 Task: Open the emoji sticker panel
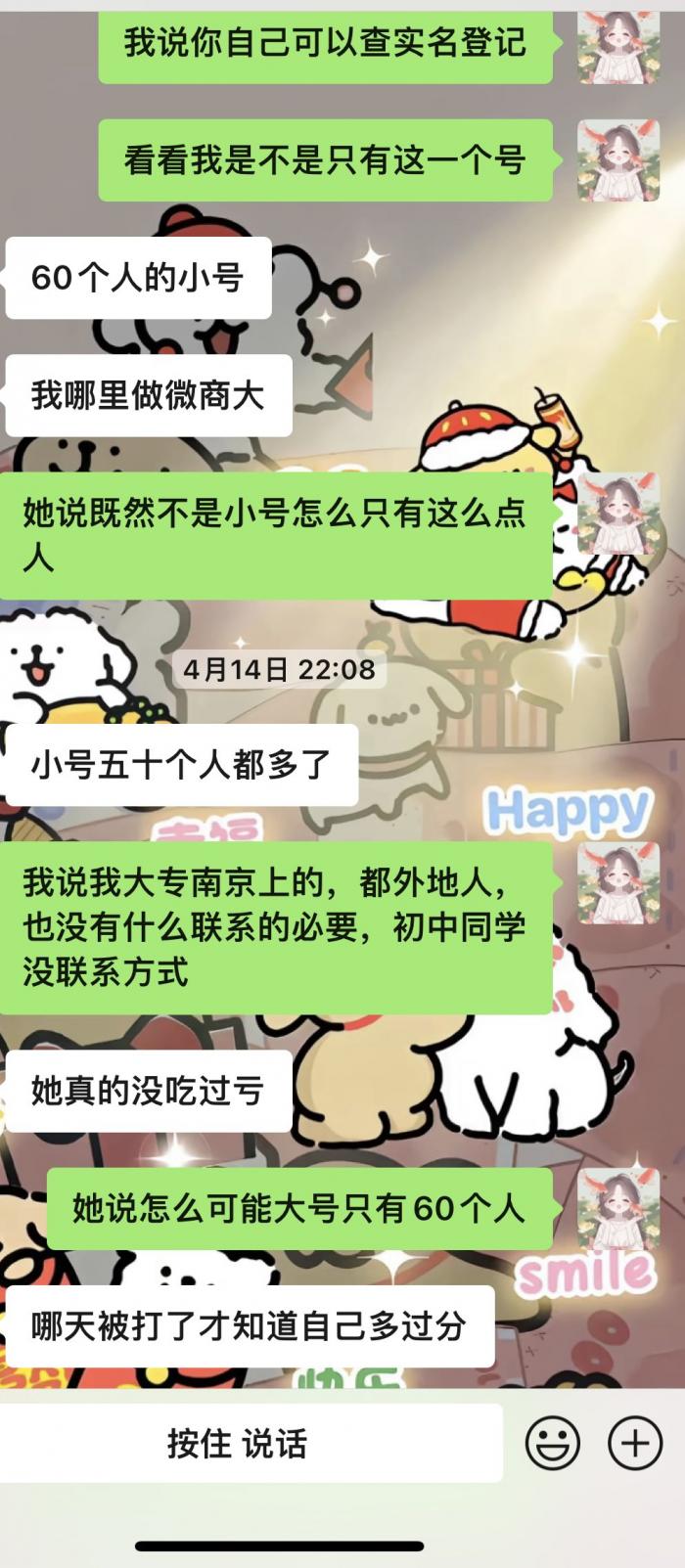point(553,1443)
